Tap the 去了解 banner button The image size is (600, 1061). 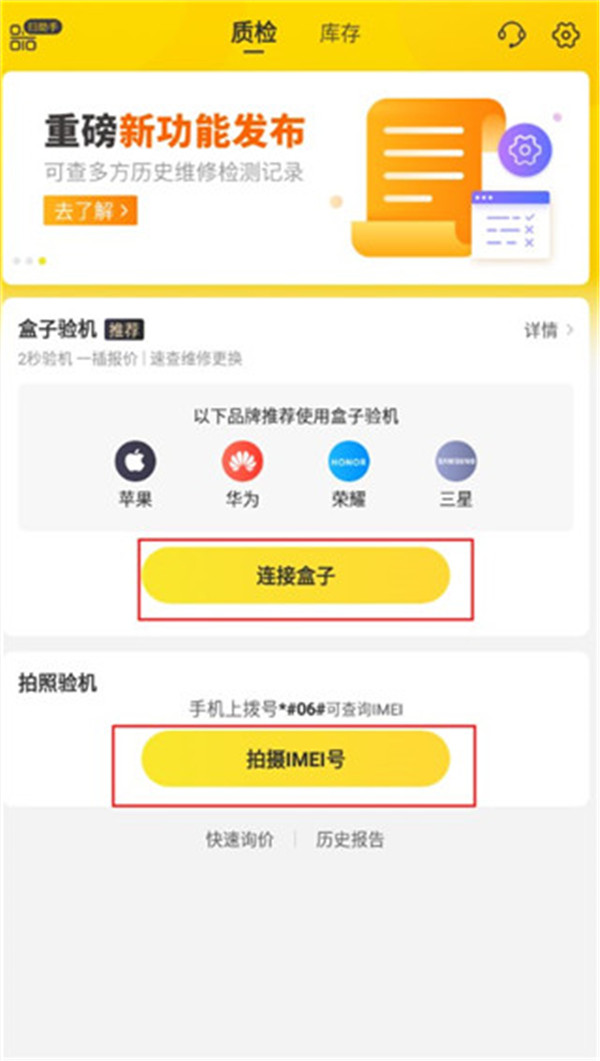coord(89,211)
